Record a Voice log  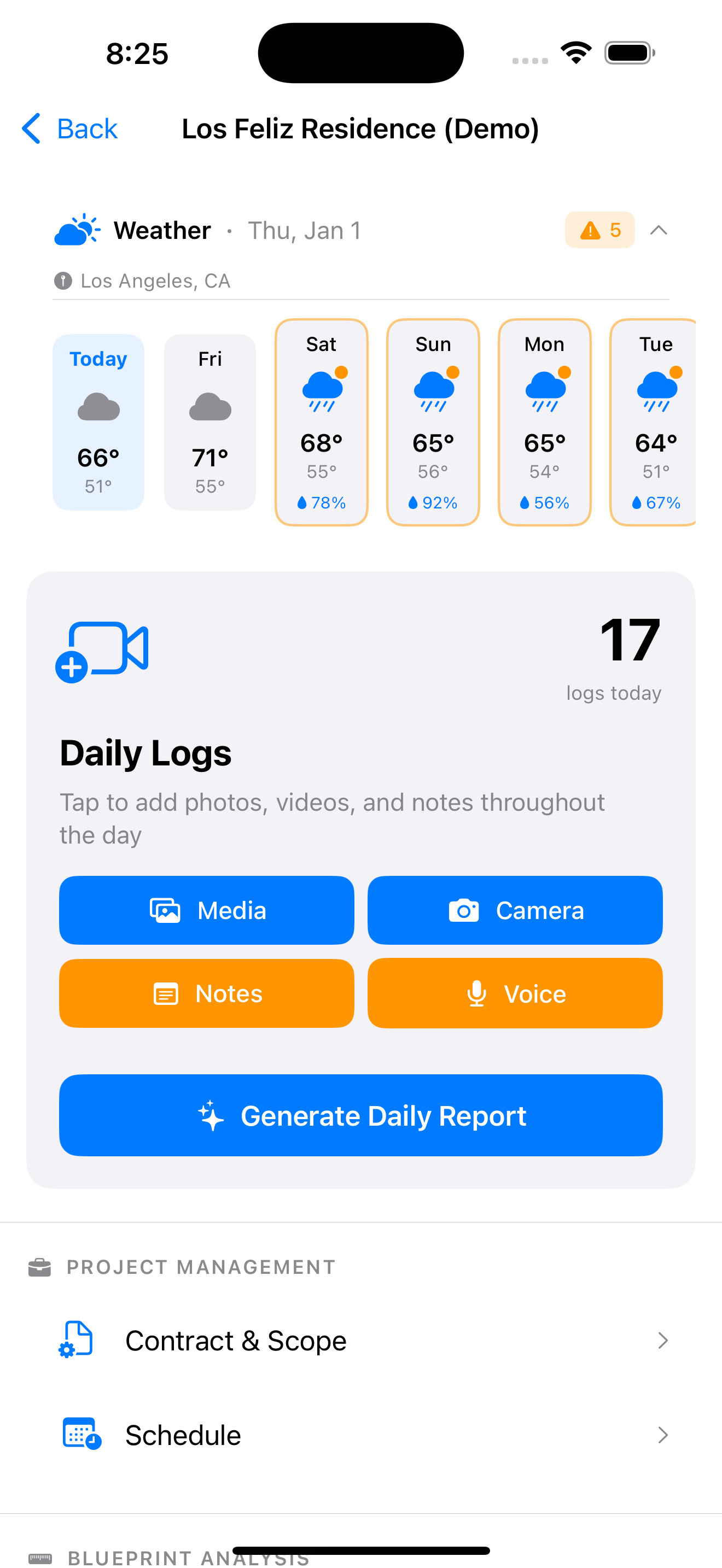(515, 993)
